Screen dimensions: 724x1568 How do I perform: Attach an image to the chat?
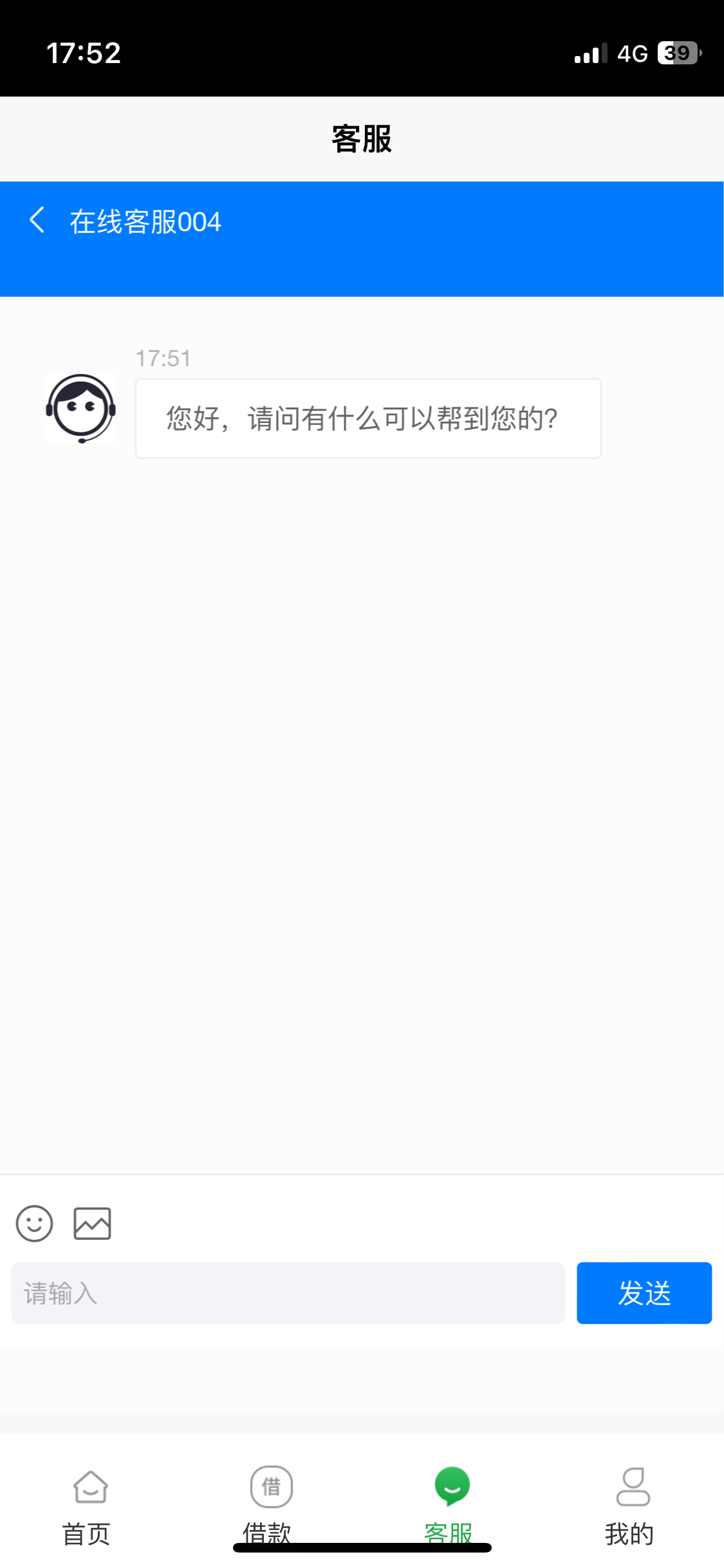coord(92,1223)
